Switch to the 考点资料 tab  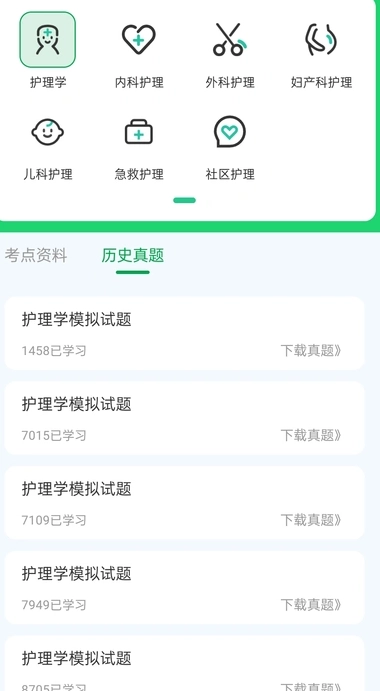click(36, 255)
